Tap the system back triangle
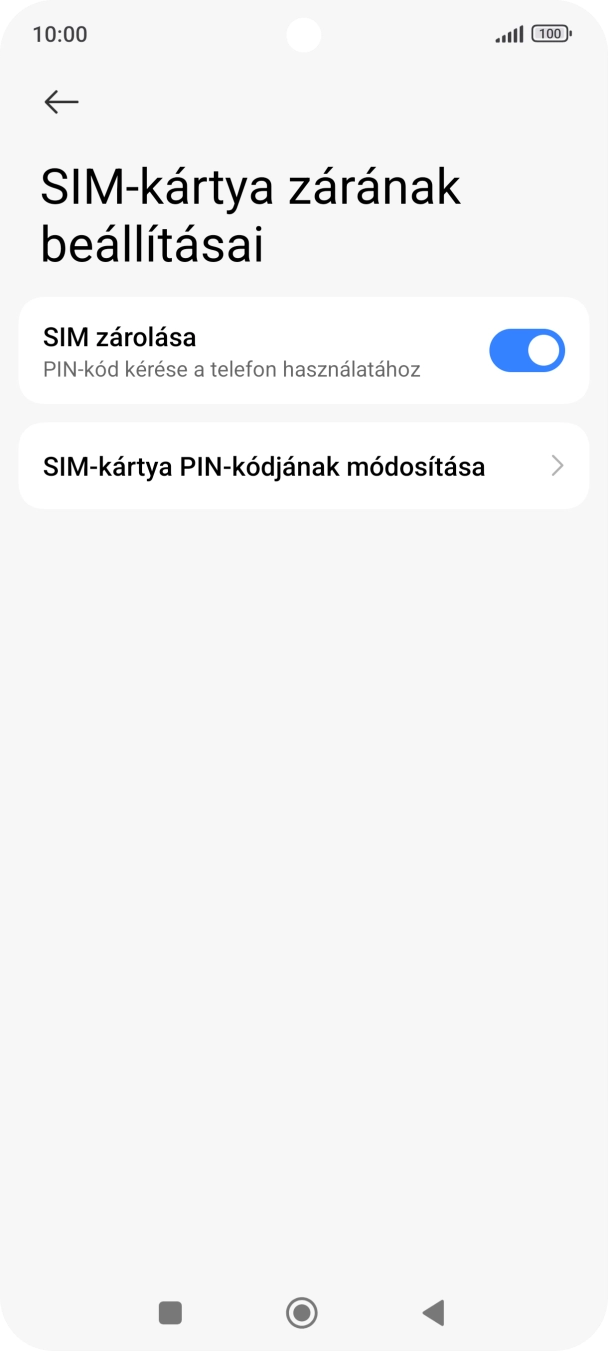Viewport: 608px width, 1351px height. coord(433,1312)
